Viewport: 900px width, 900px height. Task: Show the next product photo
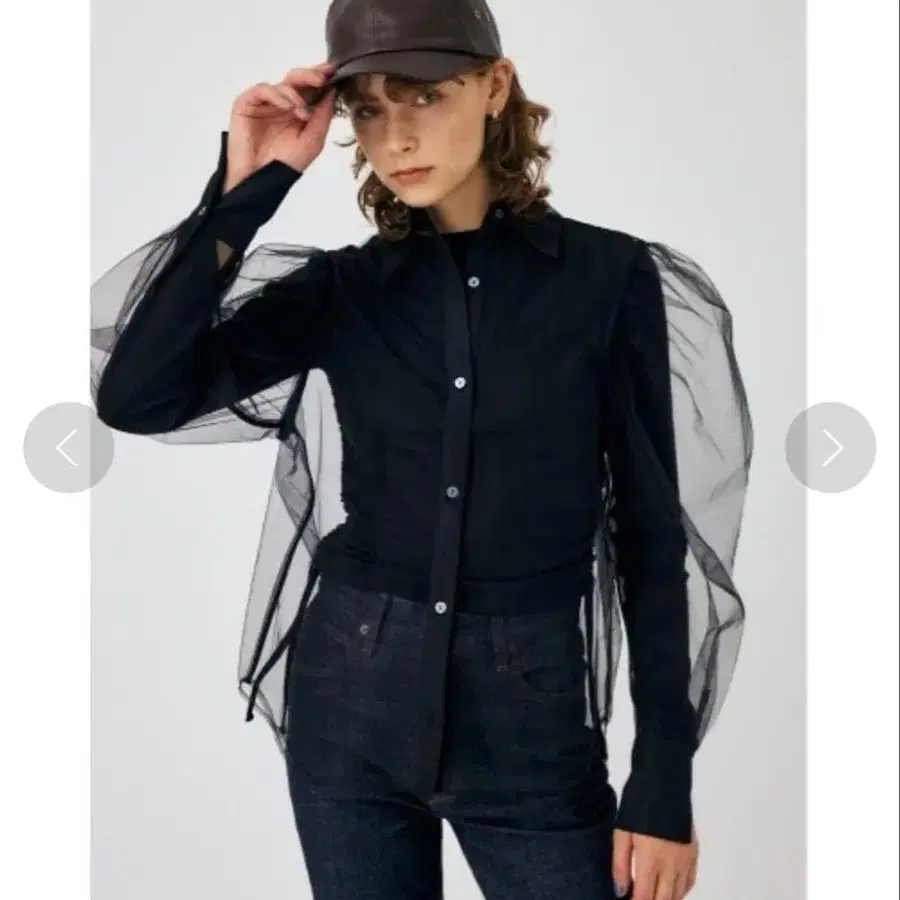[x=830, y=448]
